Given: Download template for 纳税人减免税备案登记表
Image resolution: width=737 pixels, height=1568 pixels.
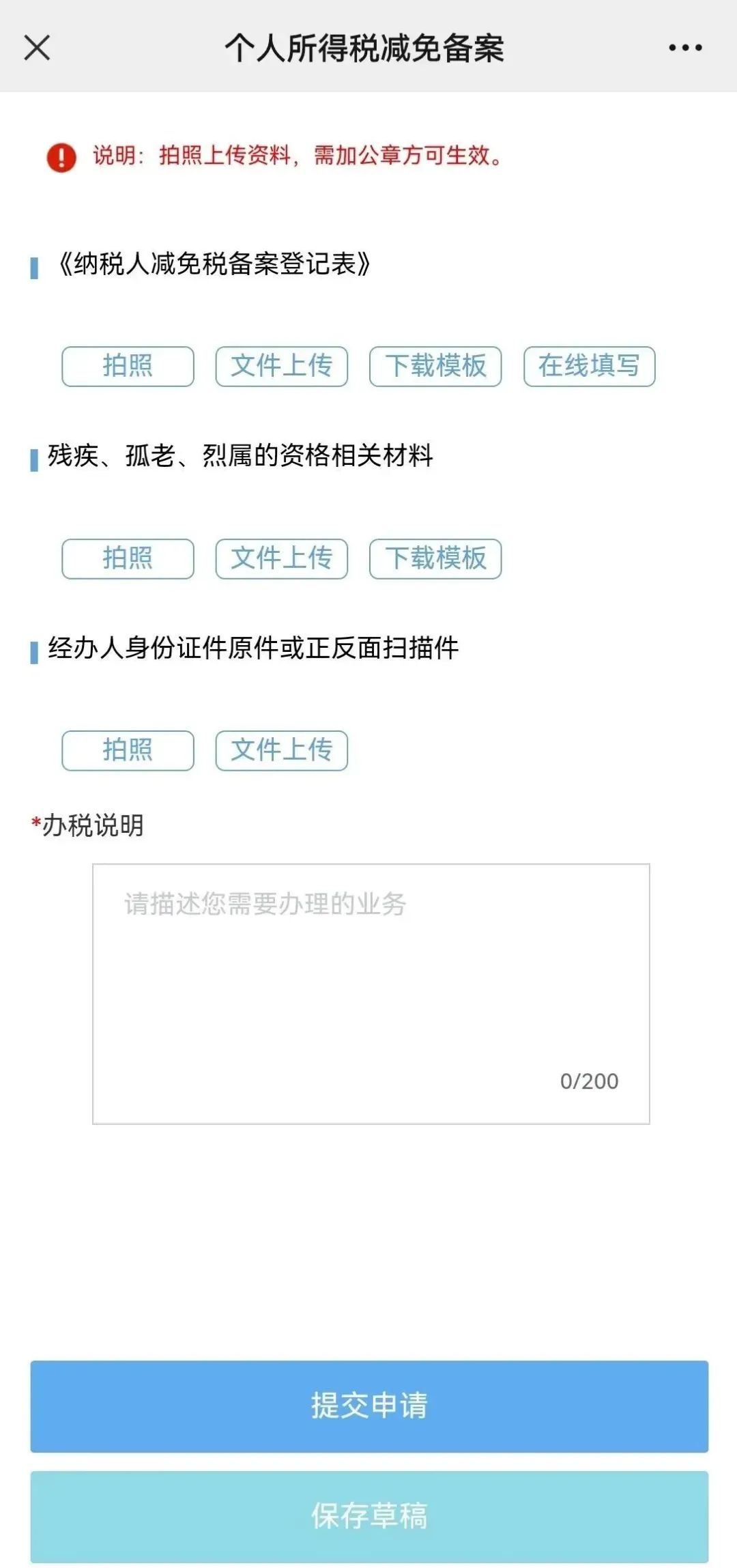Looking at the screenshot, I should tap(435, 367).
